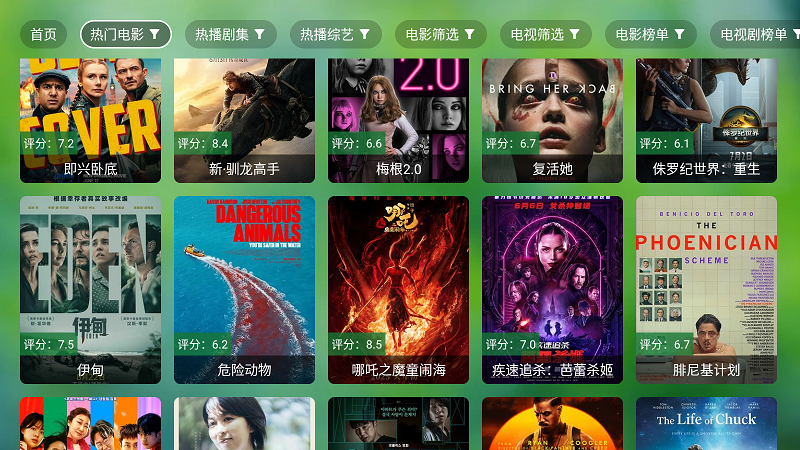Switch to 热播综艺 tab

335,34
